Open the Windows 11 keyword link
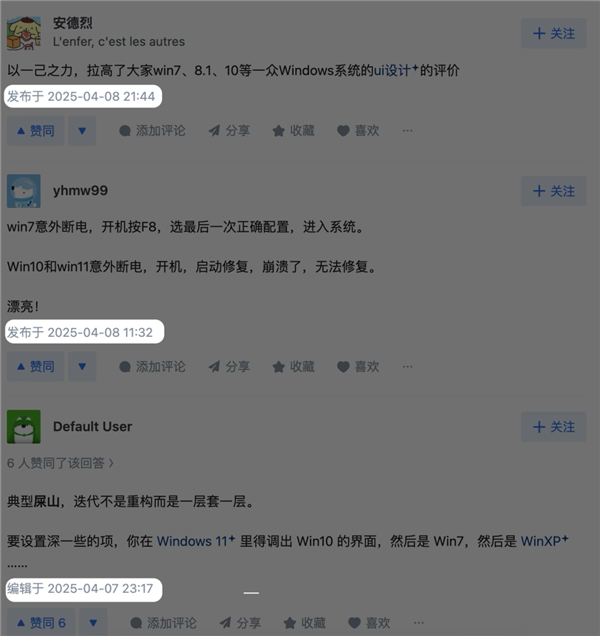 click(x=195, y=540)
